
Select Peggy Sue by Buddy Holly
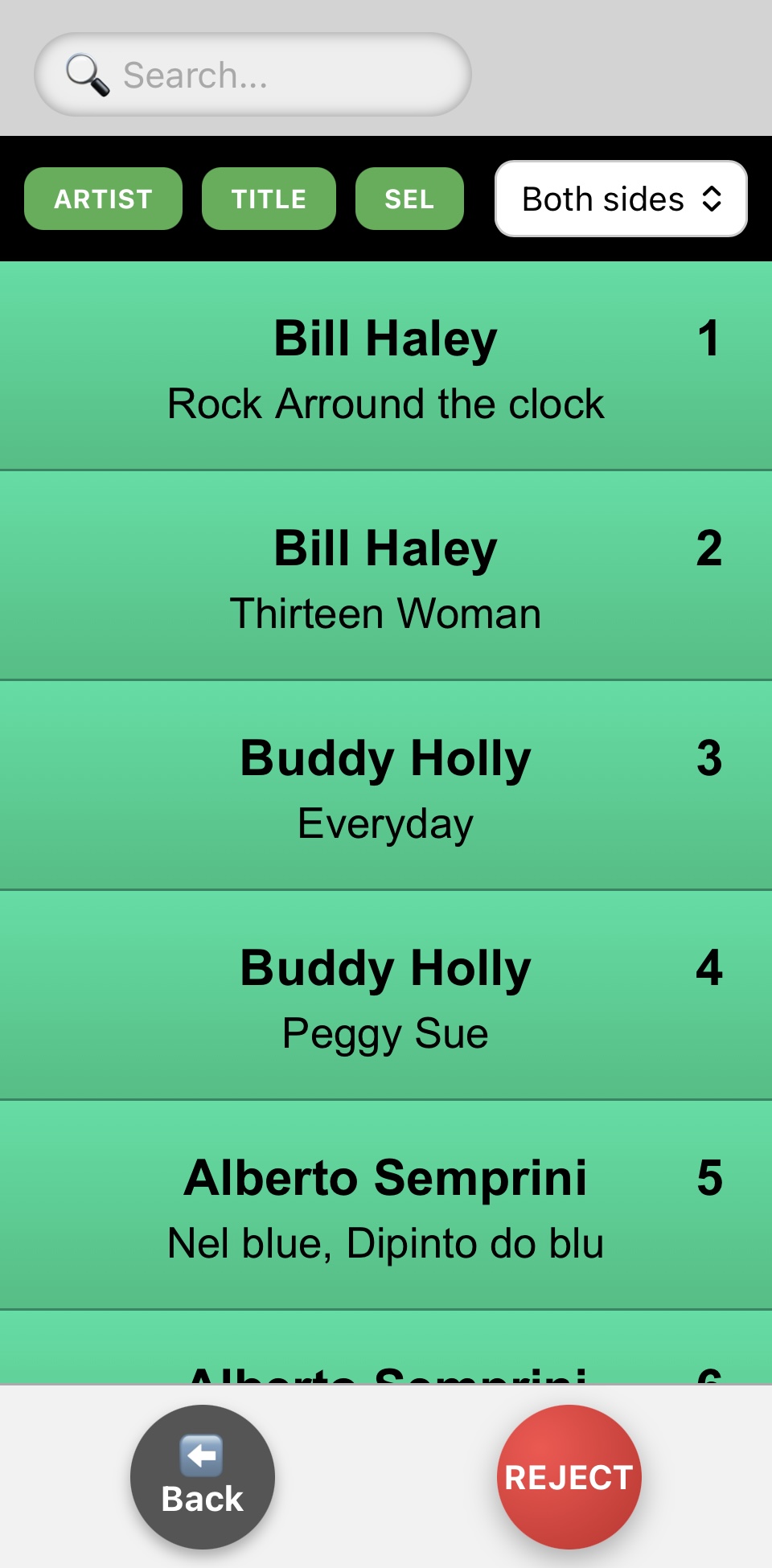point(386,996)
